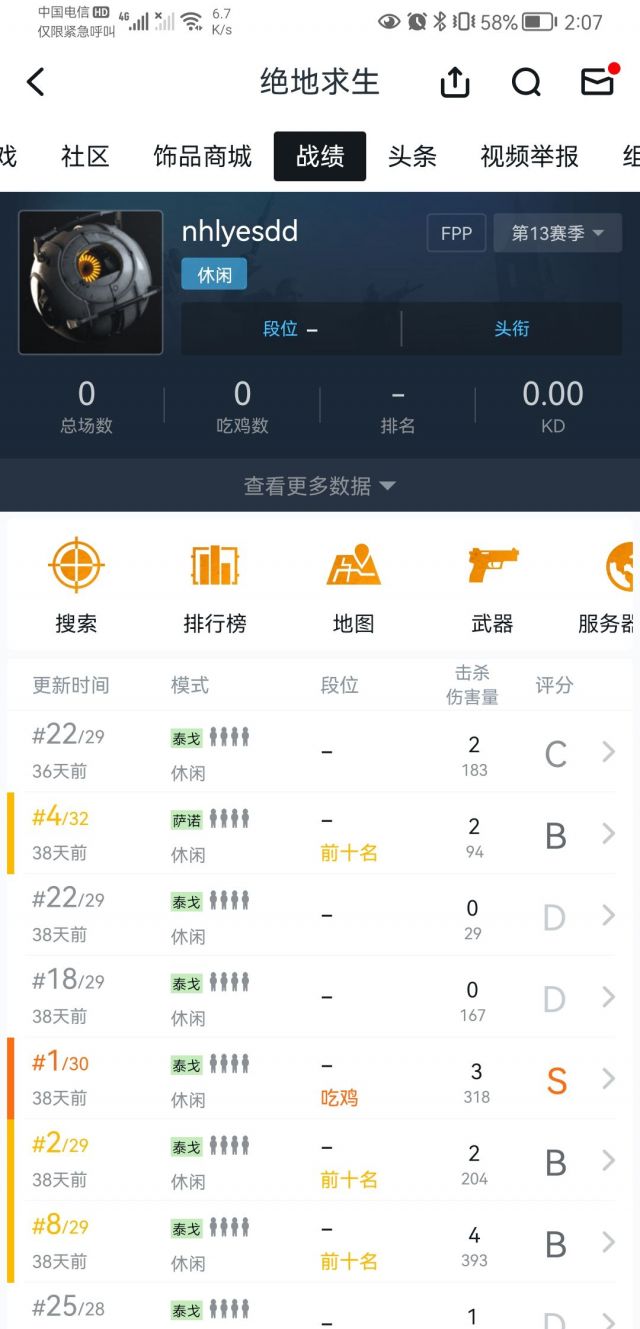This screenshot has height=1329, width=640.
Task: Go back using the top-left arrow
Action: tap(36, 82)
